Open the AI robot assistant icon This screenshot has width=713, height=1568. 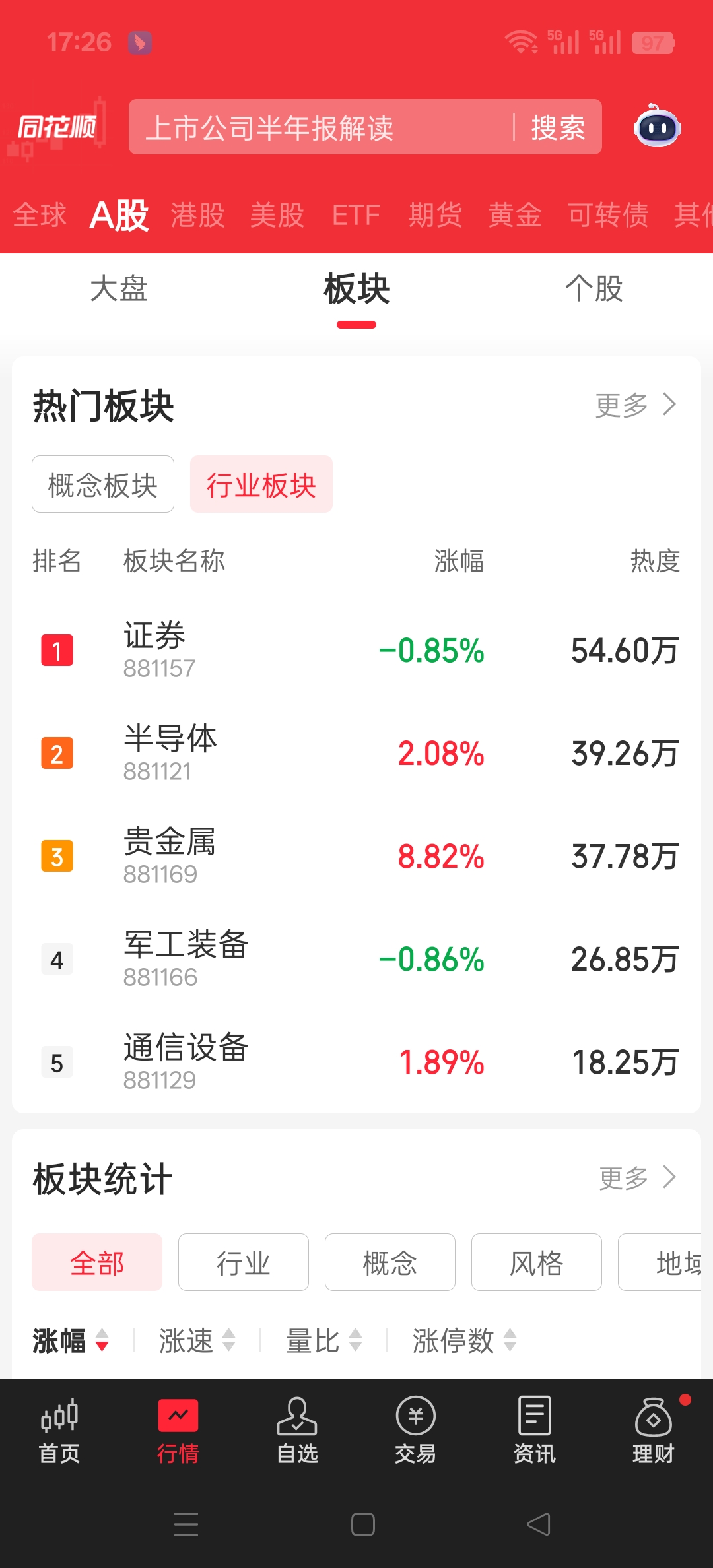pos(657,127)
